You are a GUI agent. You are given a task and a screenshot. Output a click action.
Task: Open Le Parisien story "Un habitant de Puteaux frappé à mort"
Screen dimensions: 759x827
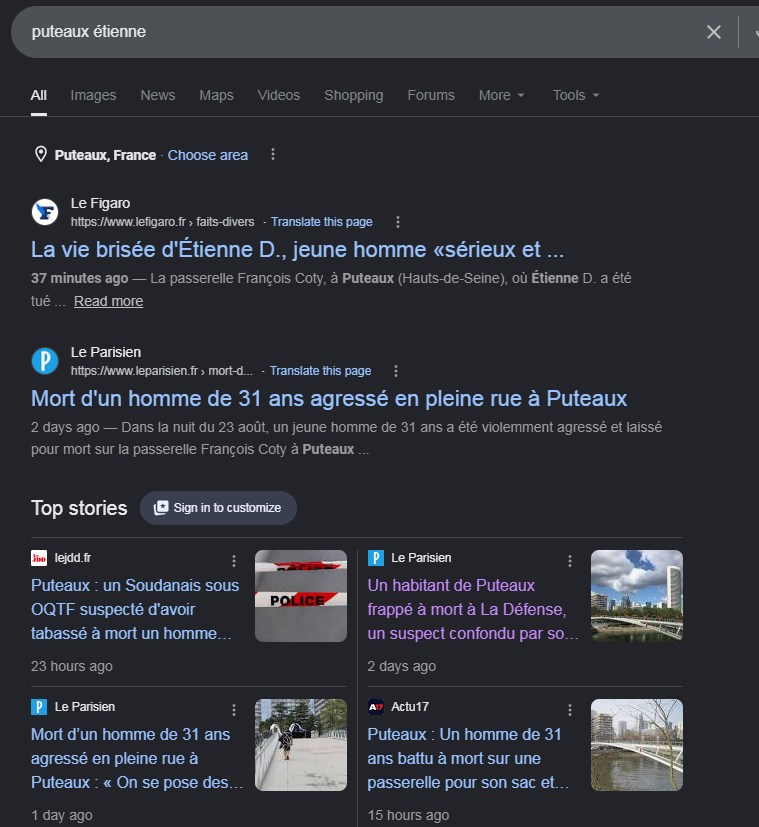[x=473, y=610]
